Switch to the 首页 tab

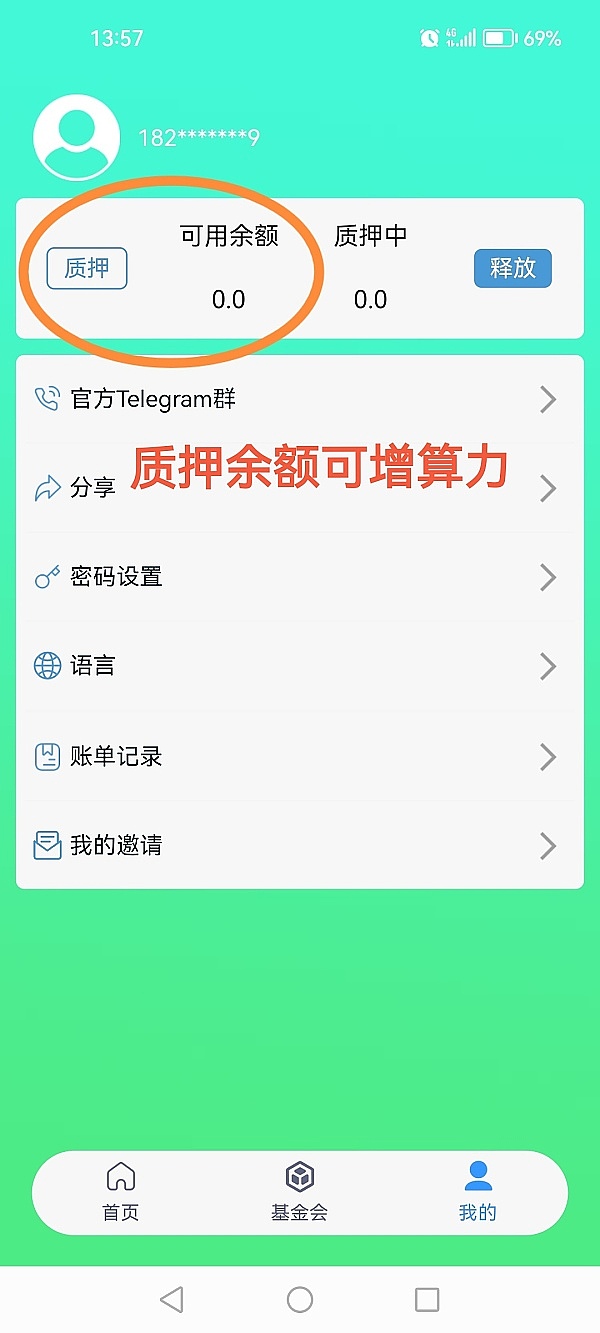(x=121, y=1193)
